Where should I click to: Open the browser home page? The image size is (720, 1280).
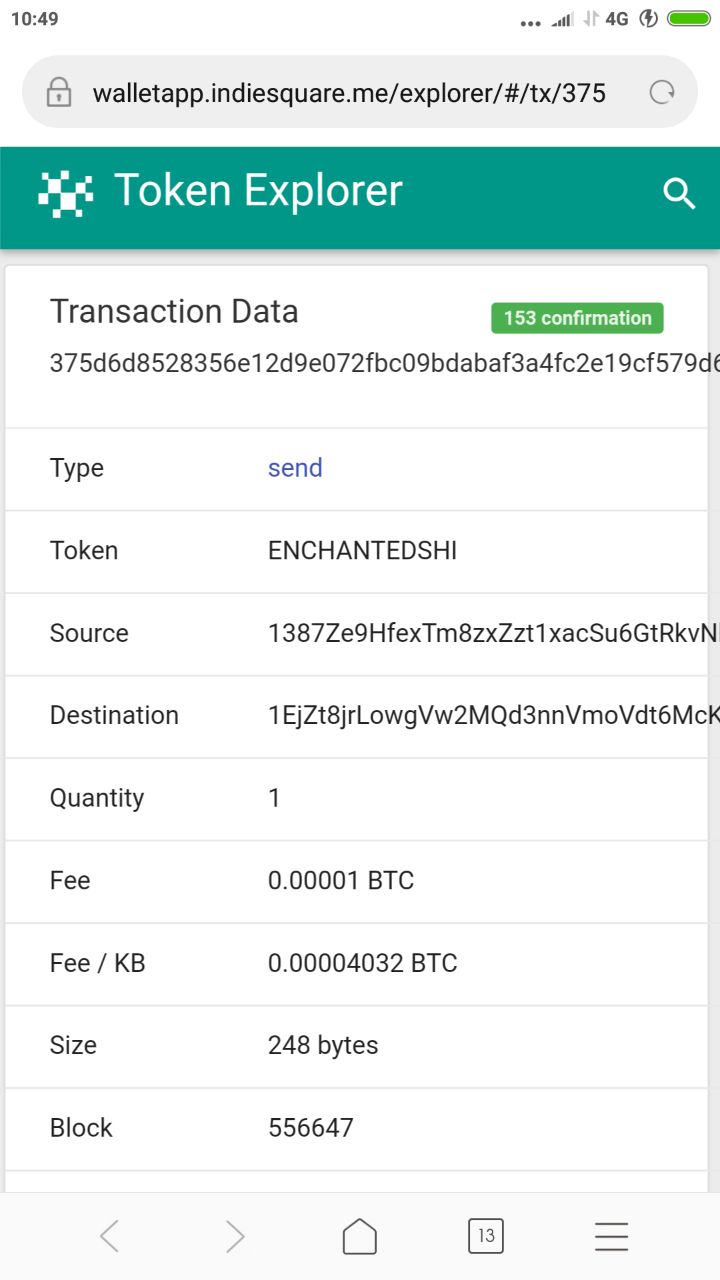coord(360,1236)
